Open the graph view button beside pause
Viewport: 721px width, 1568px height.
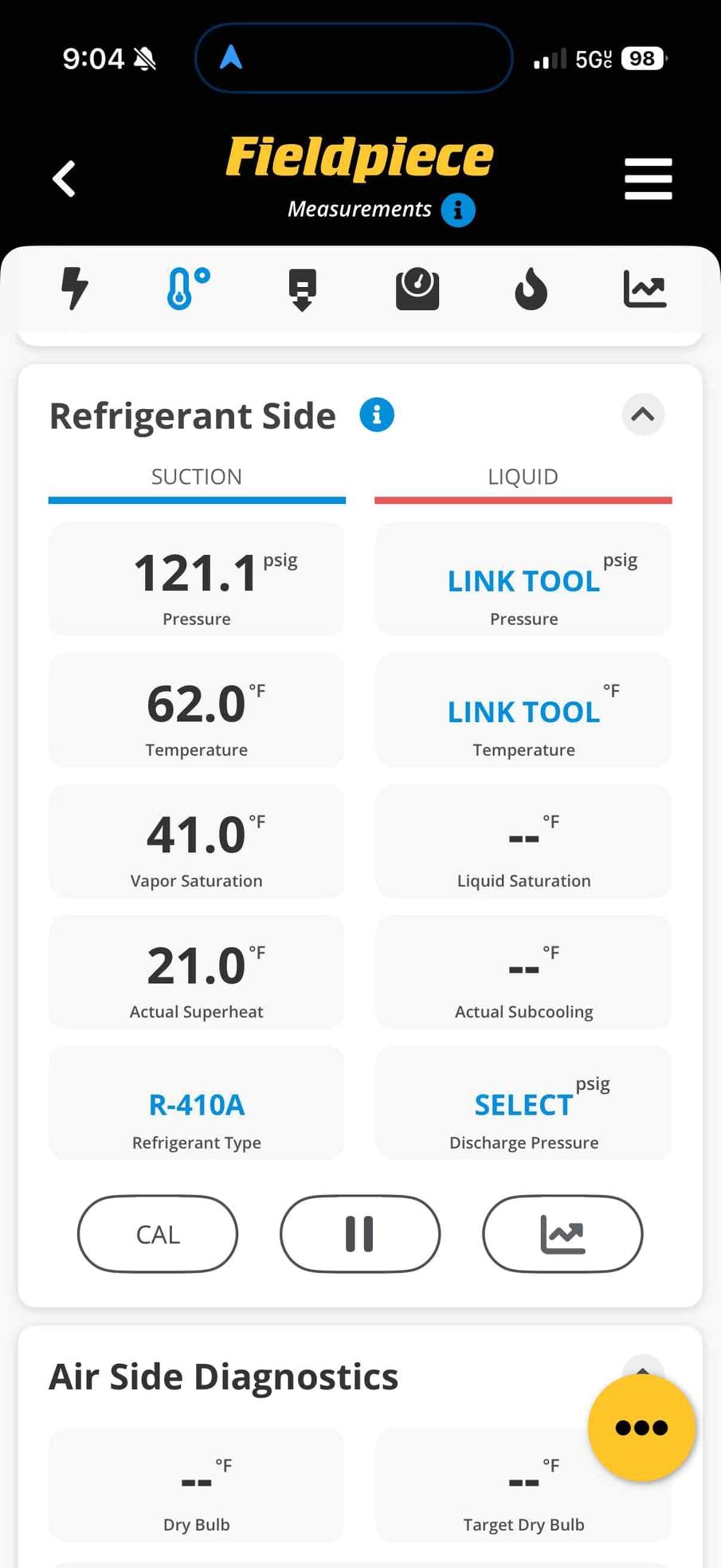coord(562,1234)
